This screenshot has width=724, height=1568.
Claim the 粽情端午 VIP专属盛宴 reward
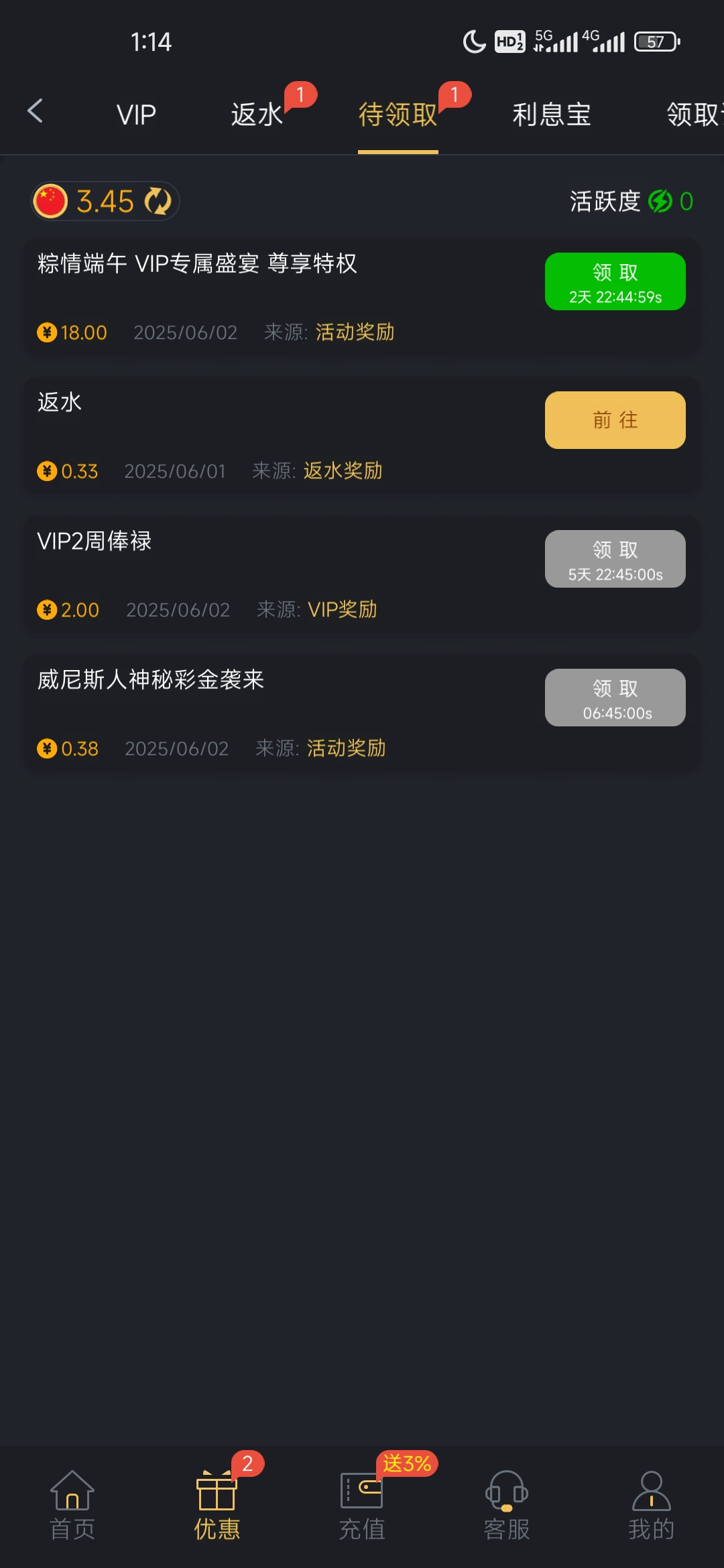[615, 281]
